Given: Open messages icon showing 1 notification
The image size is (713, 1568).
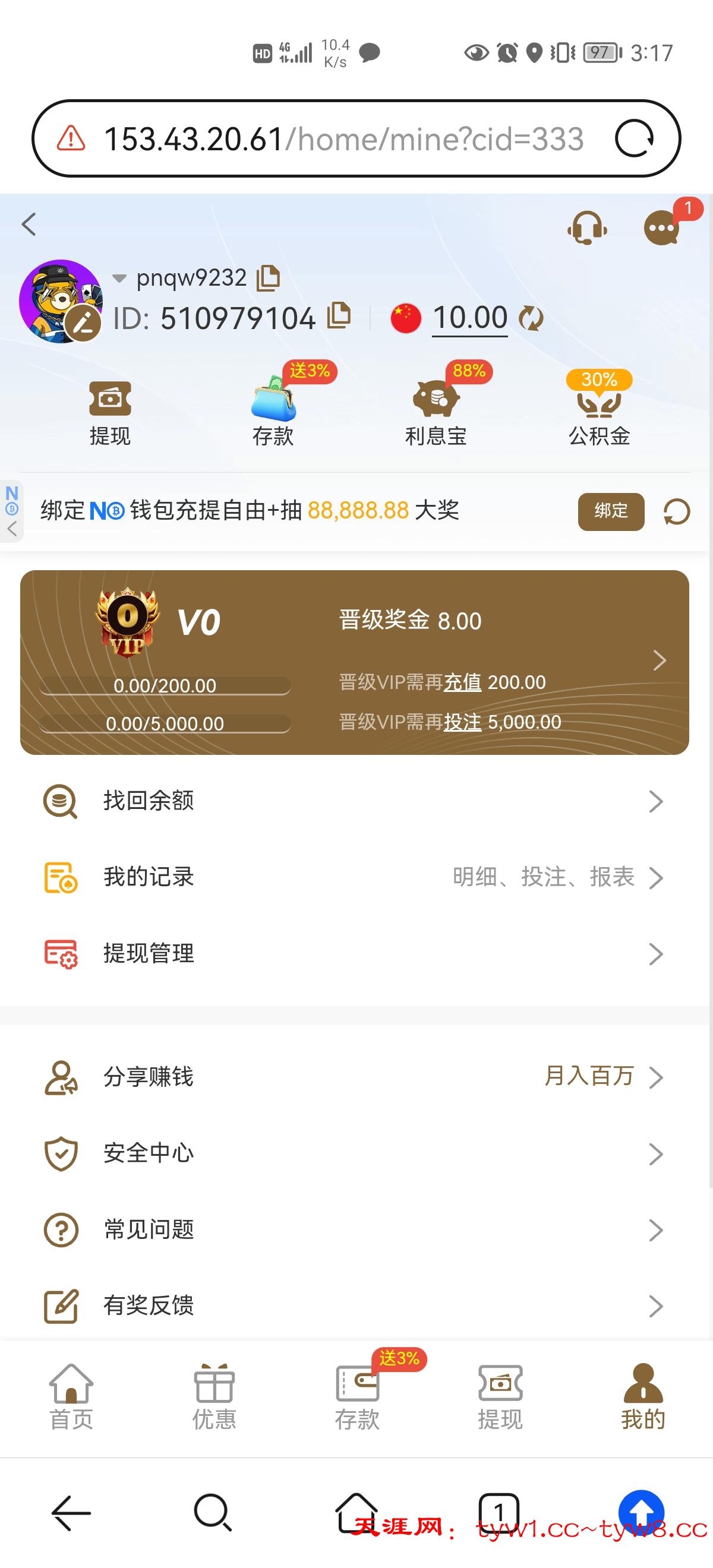Looking at the screenshot, I should pyautogui.click(x=661, y=228).
